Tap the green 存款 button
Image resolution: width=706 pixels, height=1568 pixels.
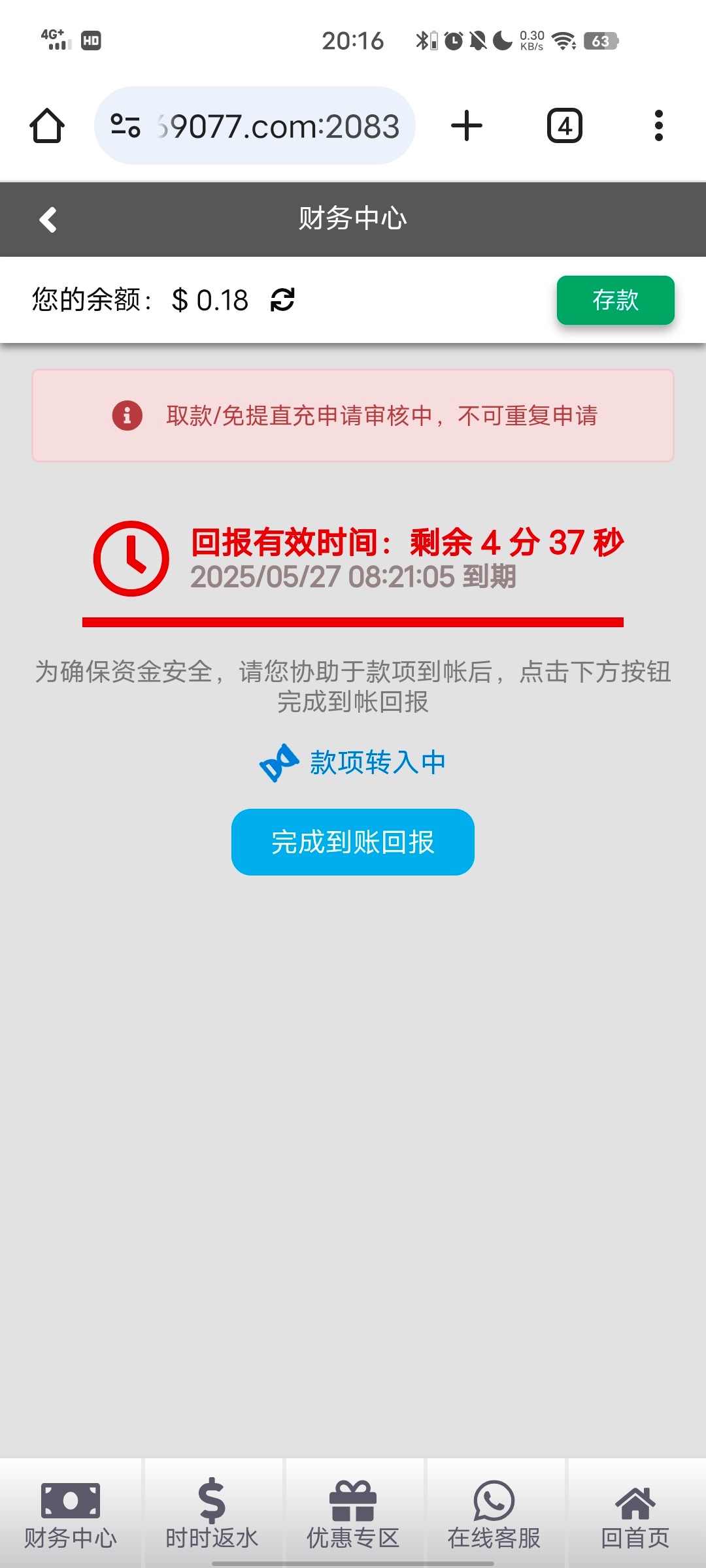tap(615, 300)
